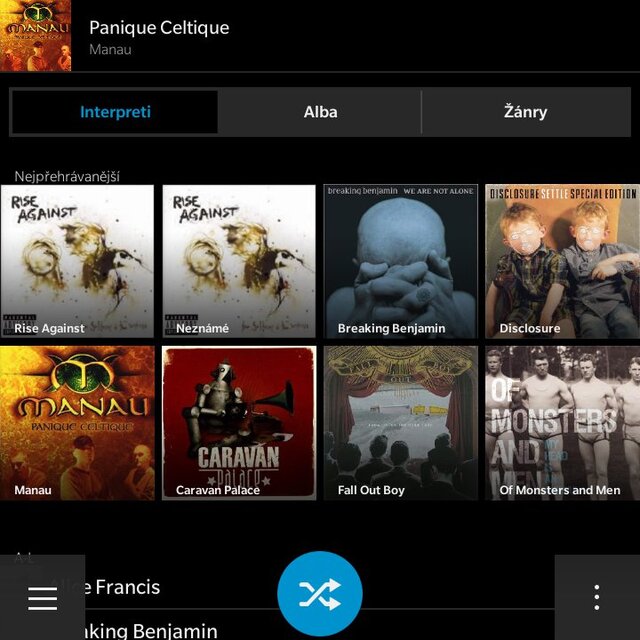
Task: Open the Fall Out Boy artist tile
Action: (401, 423)
